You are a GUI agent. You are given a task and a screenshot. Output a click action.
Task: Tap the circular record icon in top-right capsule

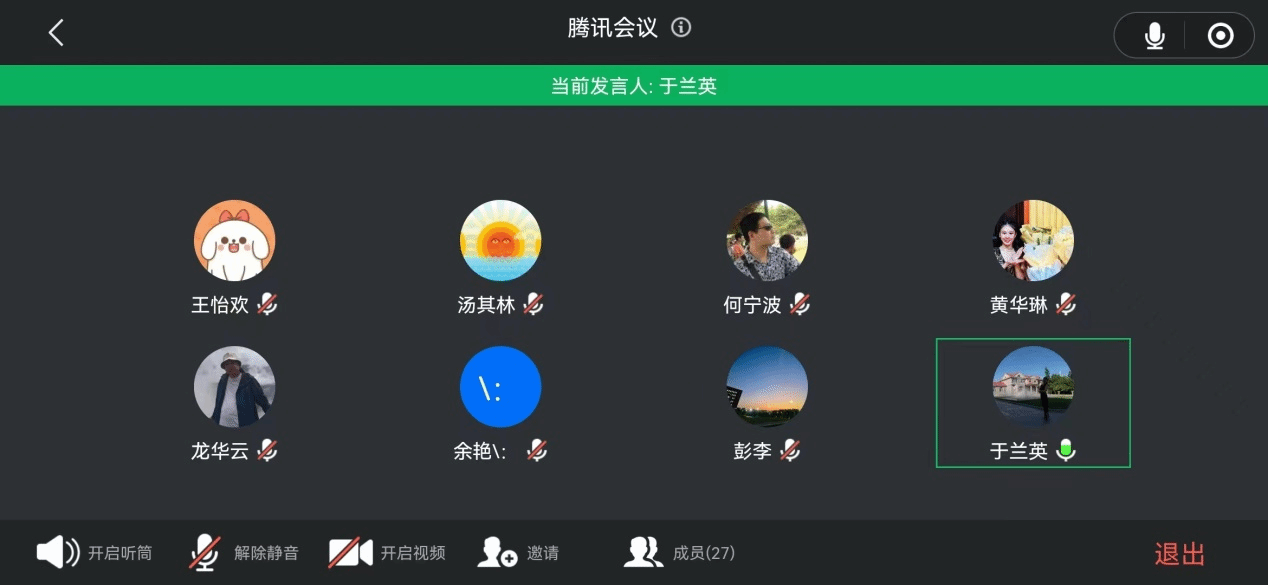(x=1220, y=36)
